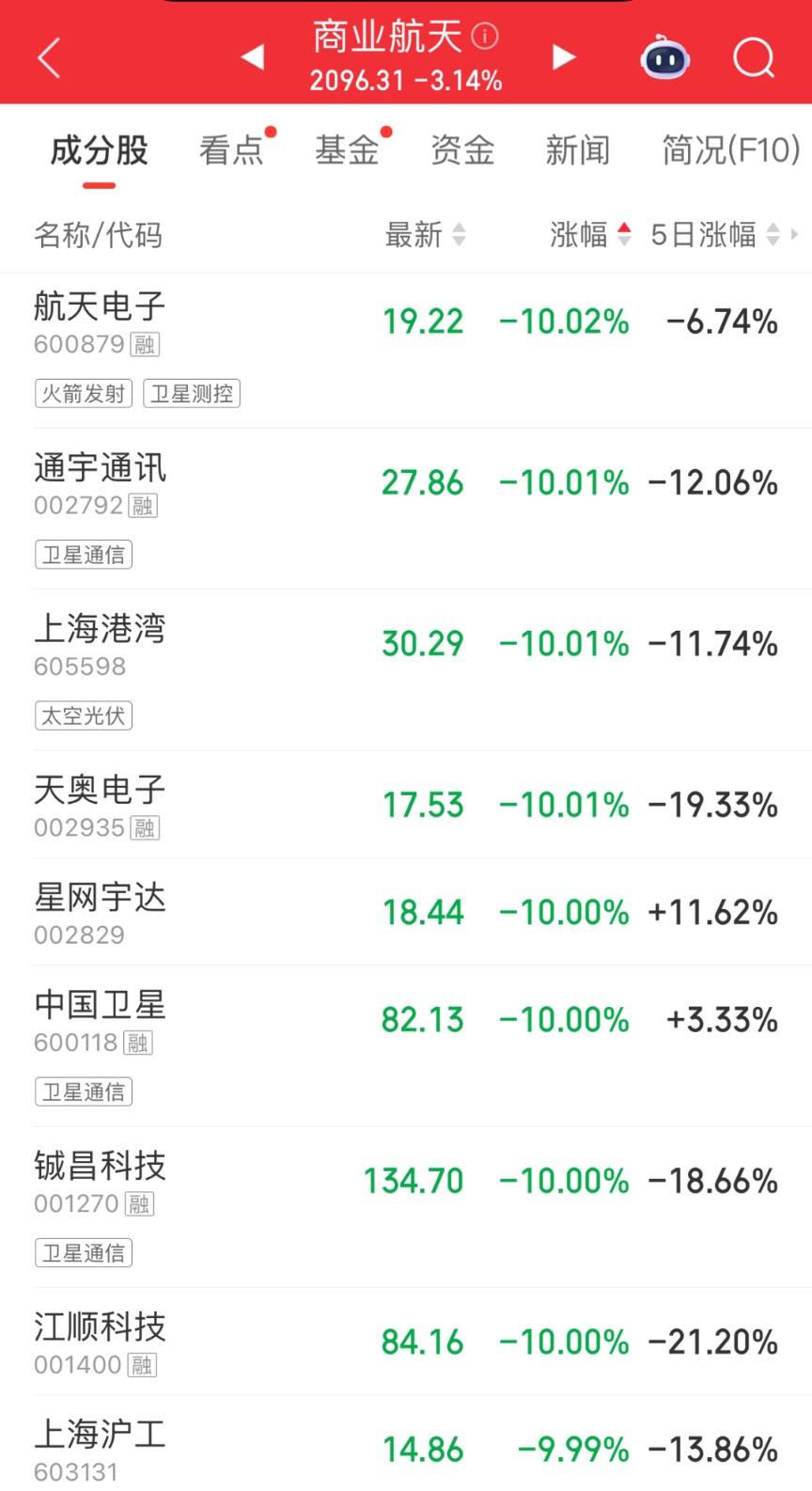Switch to the 新闻 tab
812x1491 pixels.
578,150
